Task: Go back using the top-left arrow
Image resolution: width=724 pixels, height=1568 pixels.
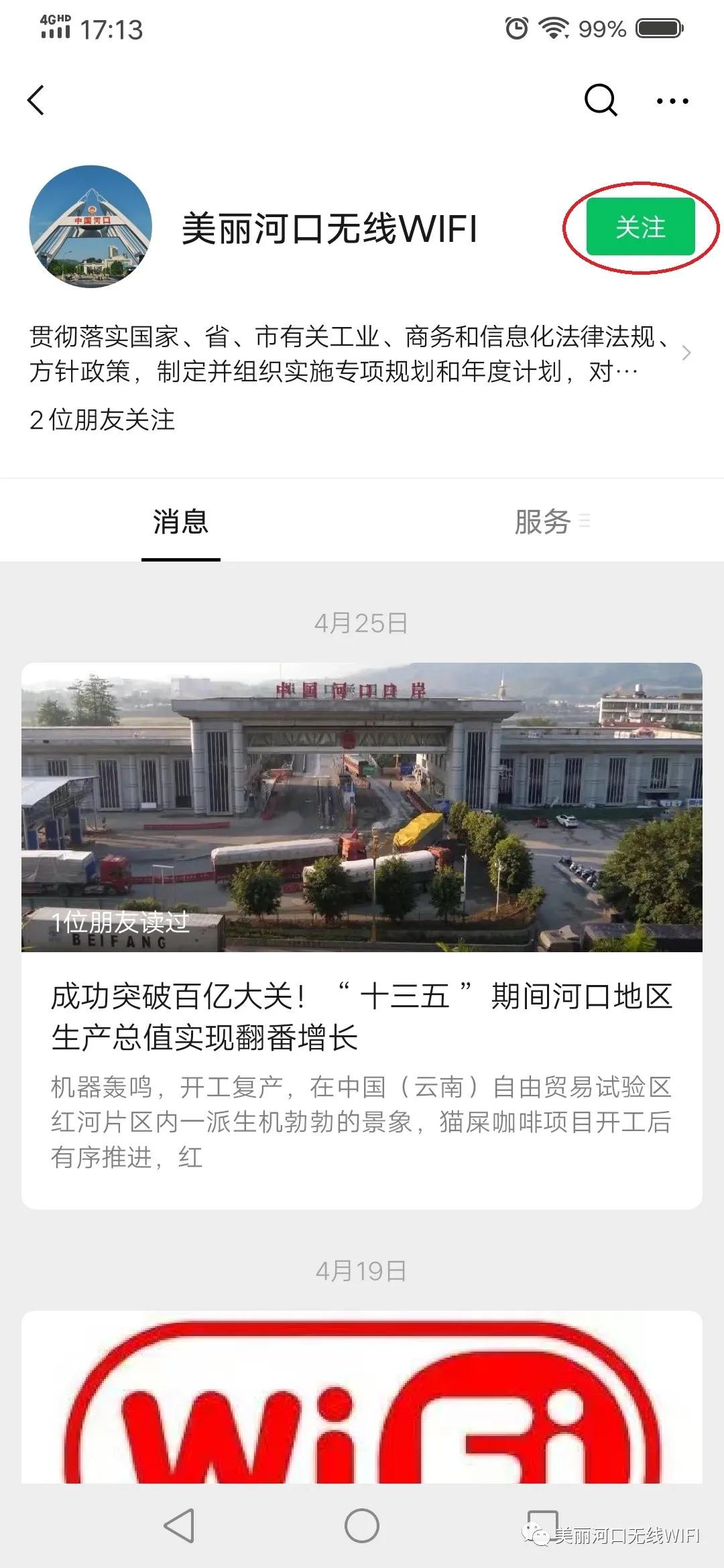Action: click(x=37, y=101)
